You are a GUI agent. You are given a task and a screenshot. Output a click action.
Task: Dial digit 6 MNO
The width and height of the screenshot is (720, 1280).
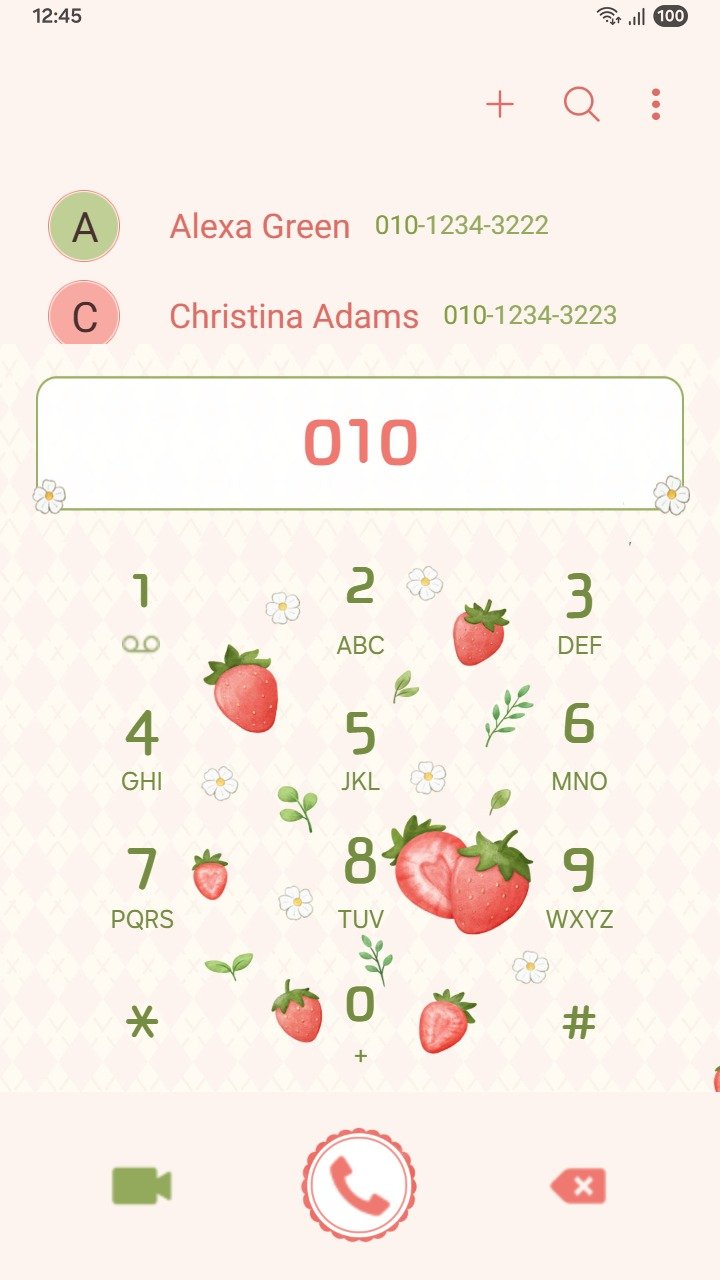579,745
